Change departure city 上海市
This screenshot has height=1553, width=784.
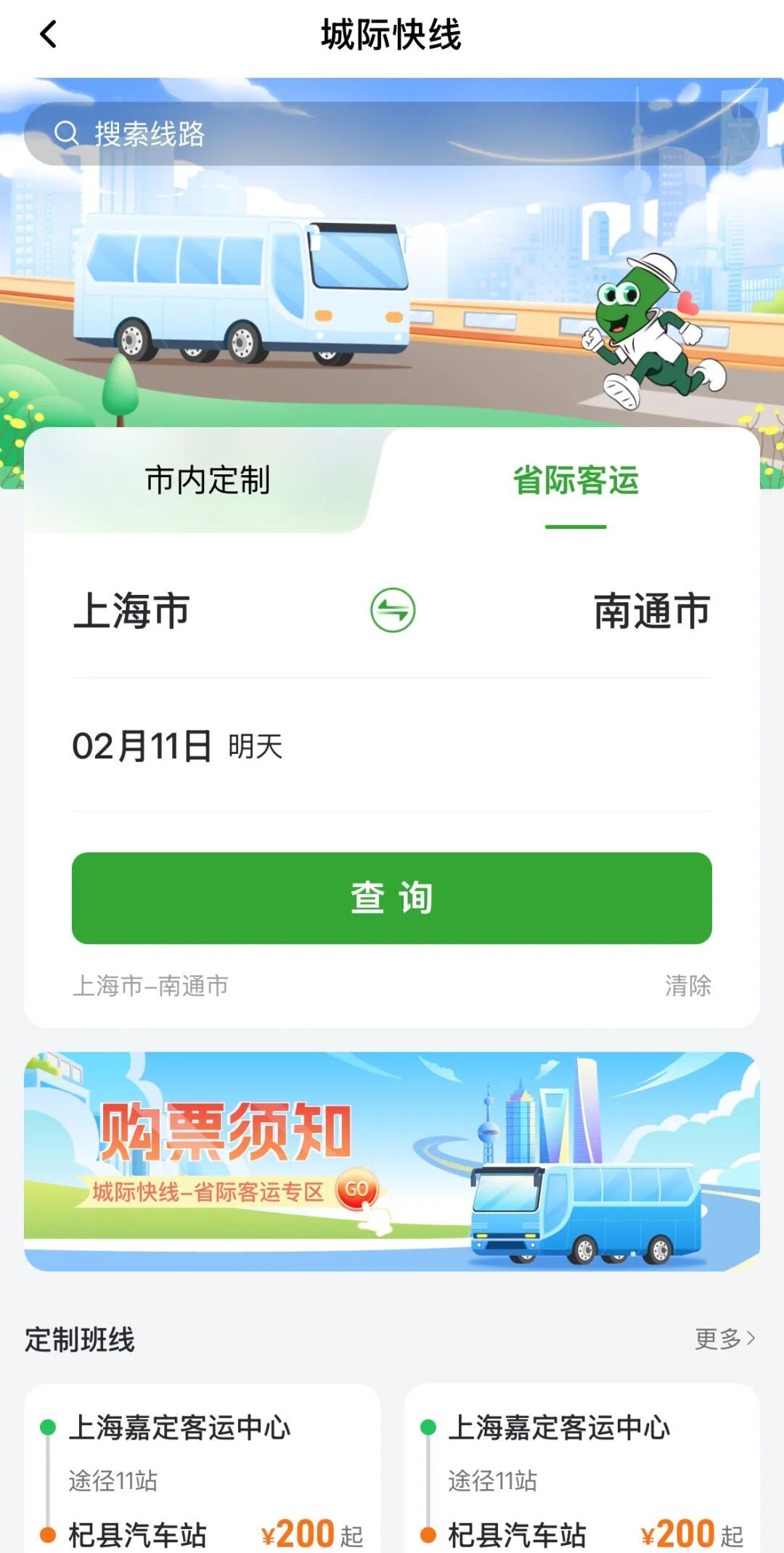click(x=131, y=611)
